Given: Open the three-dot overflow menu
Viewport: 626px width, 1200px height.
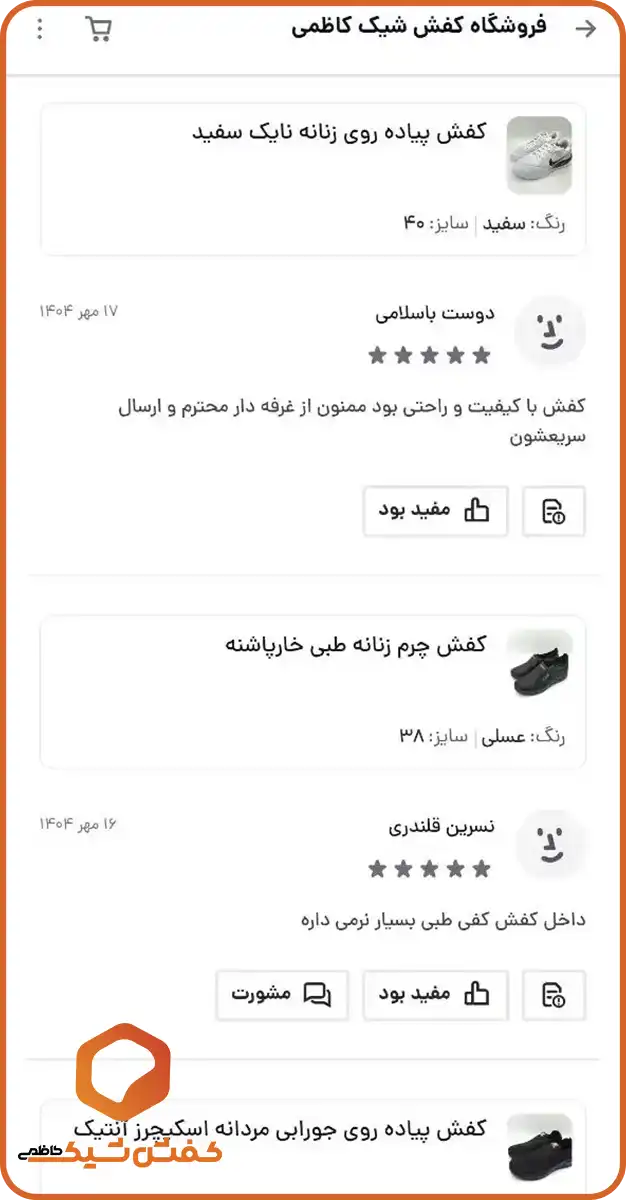Looking at the screenshot, I should coord(40,29).
